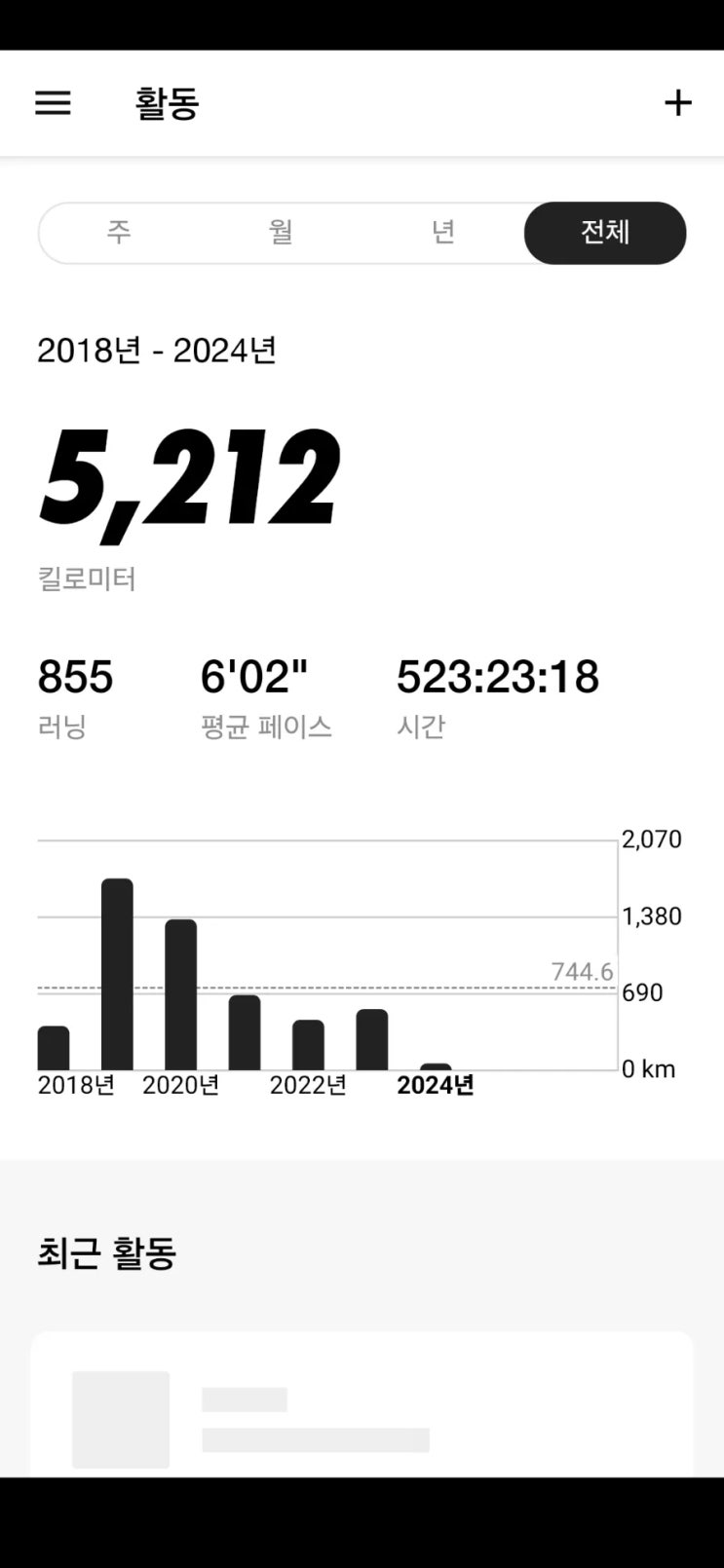
Task: Switch to the 월 (month) tab
Action: tap(281, 233)
